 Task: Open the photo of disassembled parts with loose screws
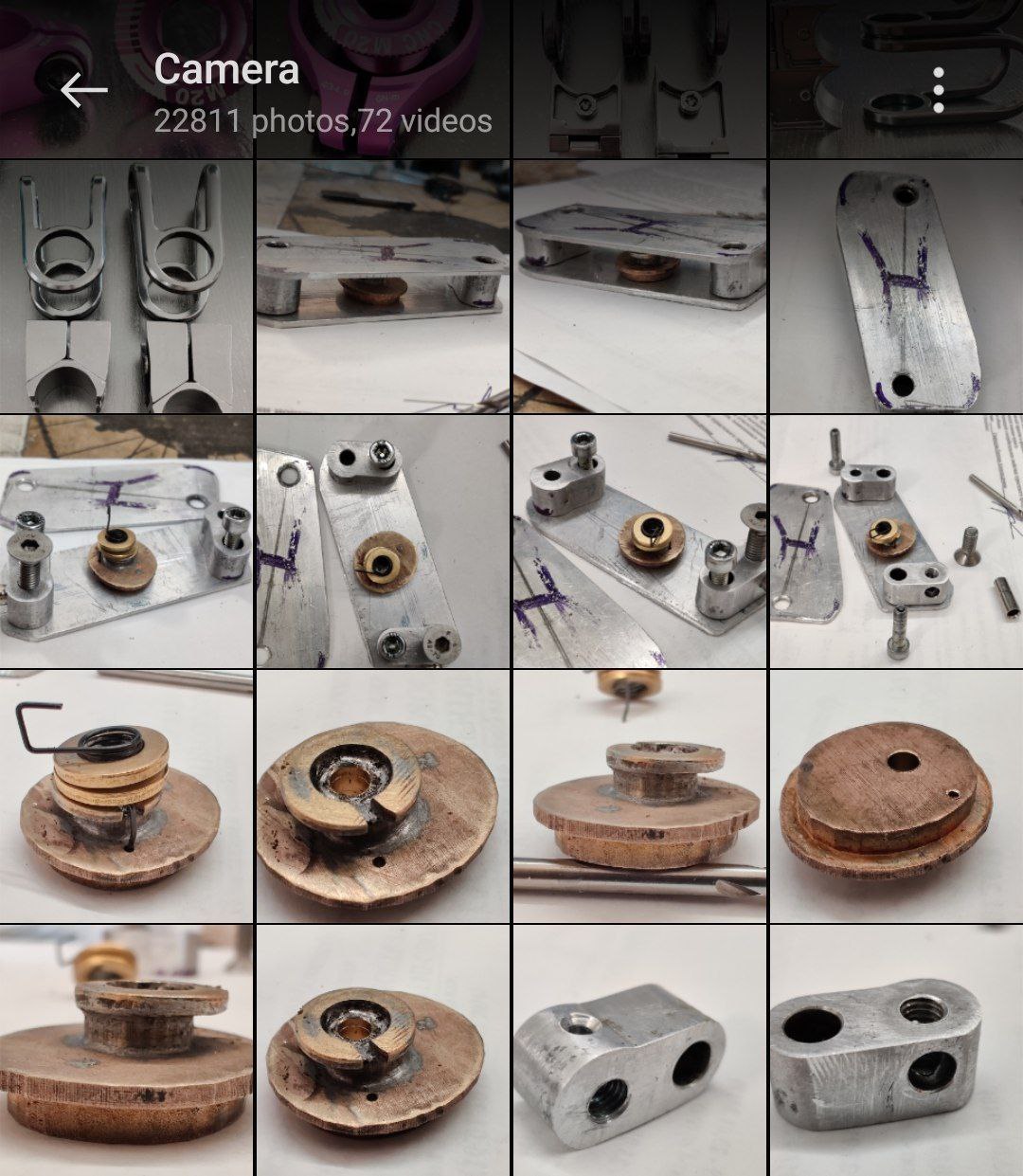tap(896, 542)
